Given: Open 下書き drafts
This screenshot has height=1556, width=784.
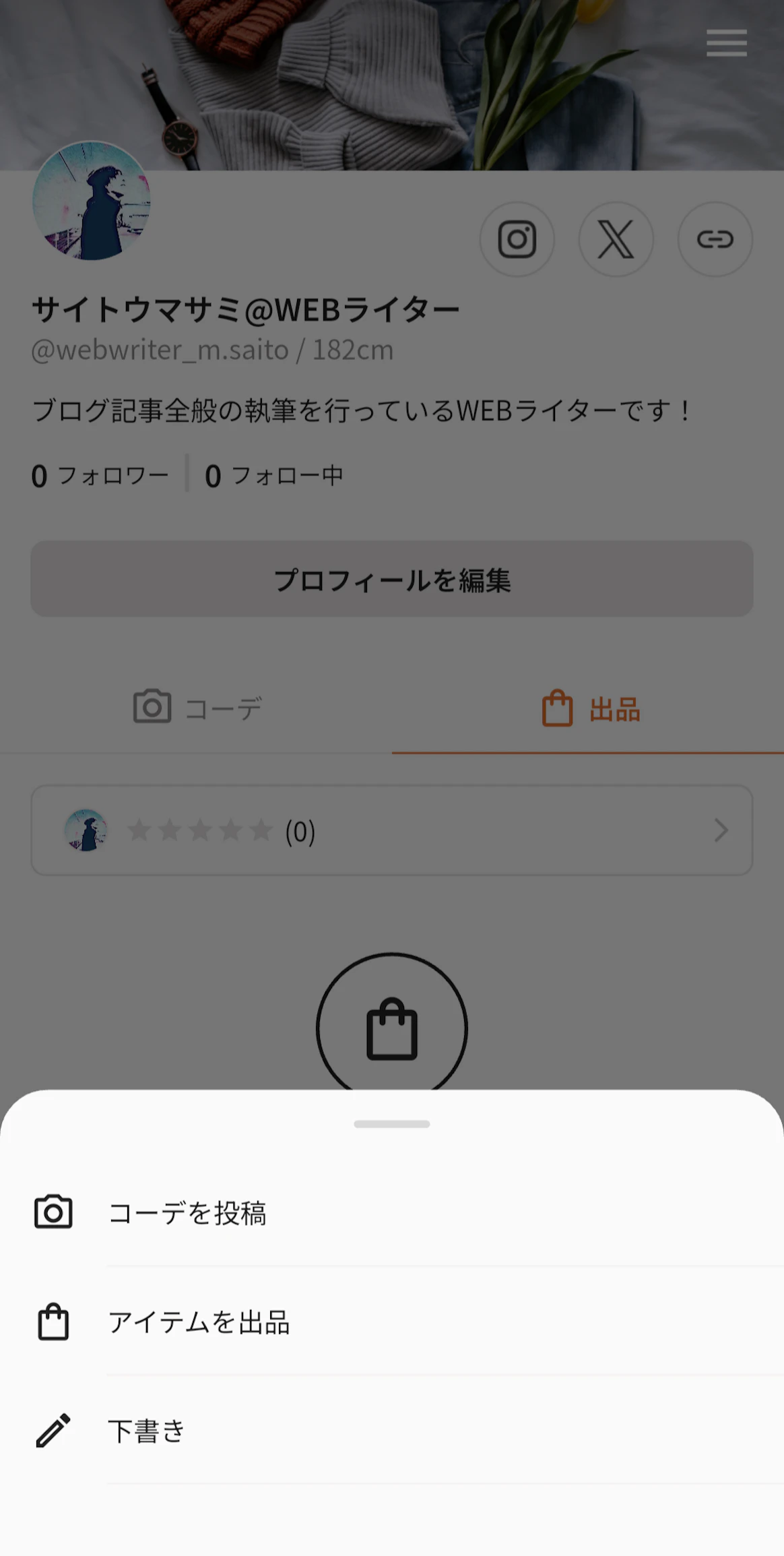Looking at the screenshot, I should point(146,1431).
